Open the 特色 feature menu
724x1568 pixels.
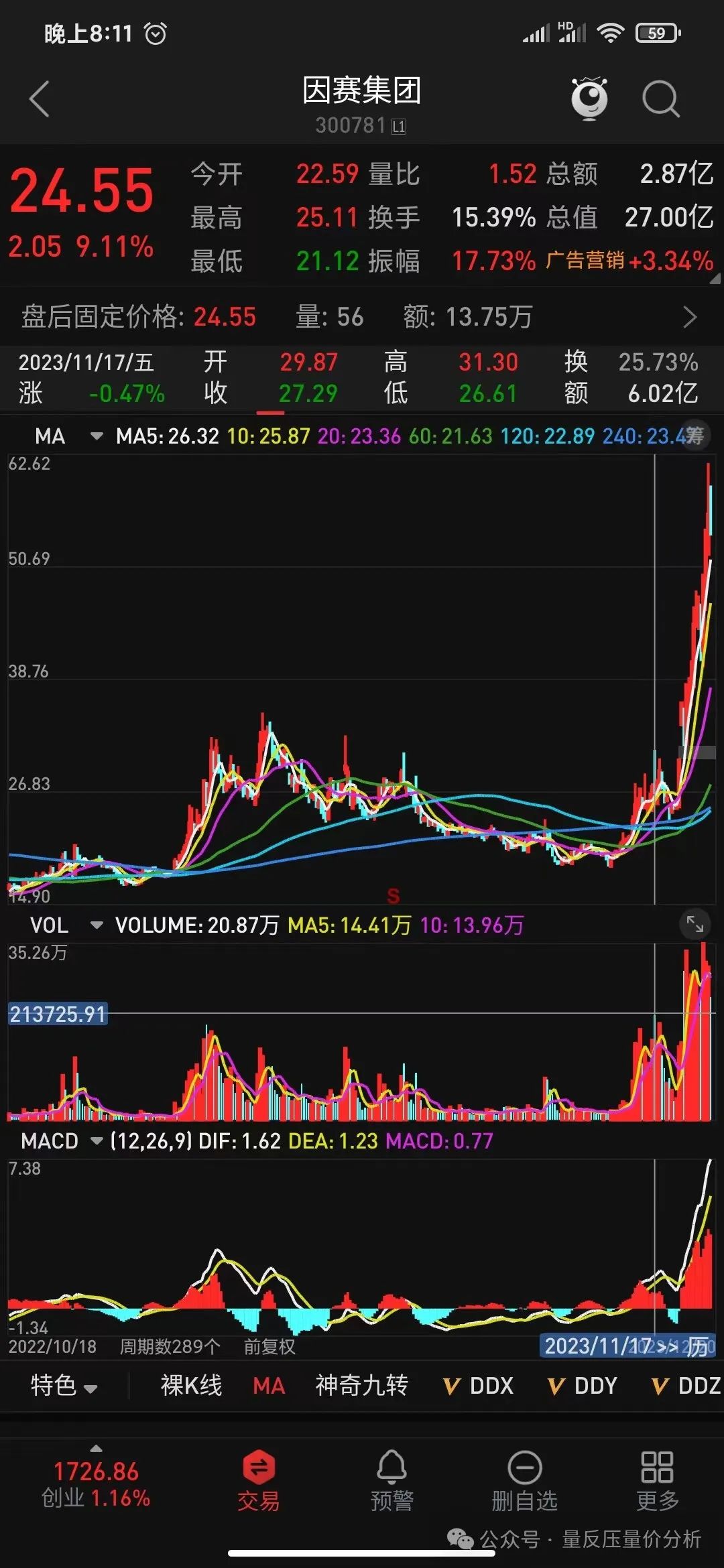click(64, 1386)
